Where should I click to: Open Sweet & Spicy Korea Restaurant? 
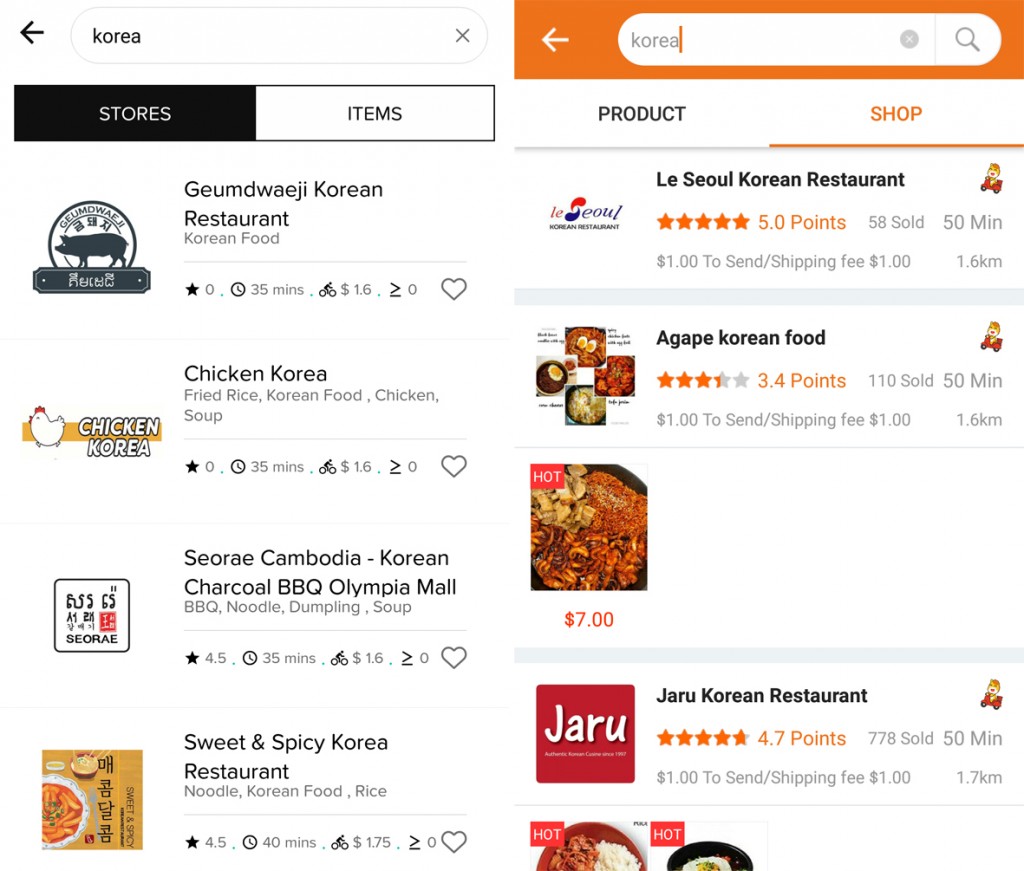pos(285,756)
